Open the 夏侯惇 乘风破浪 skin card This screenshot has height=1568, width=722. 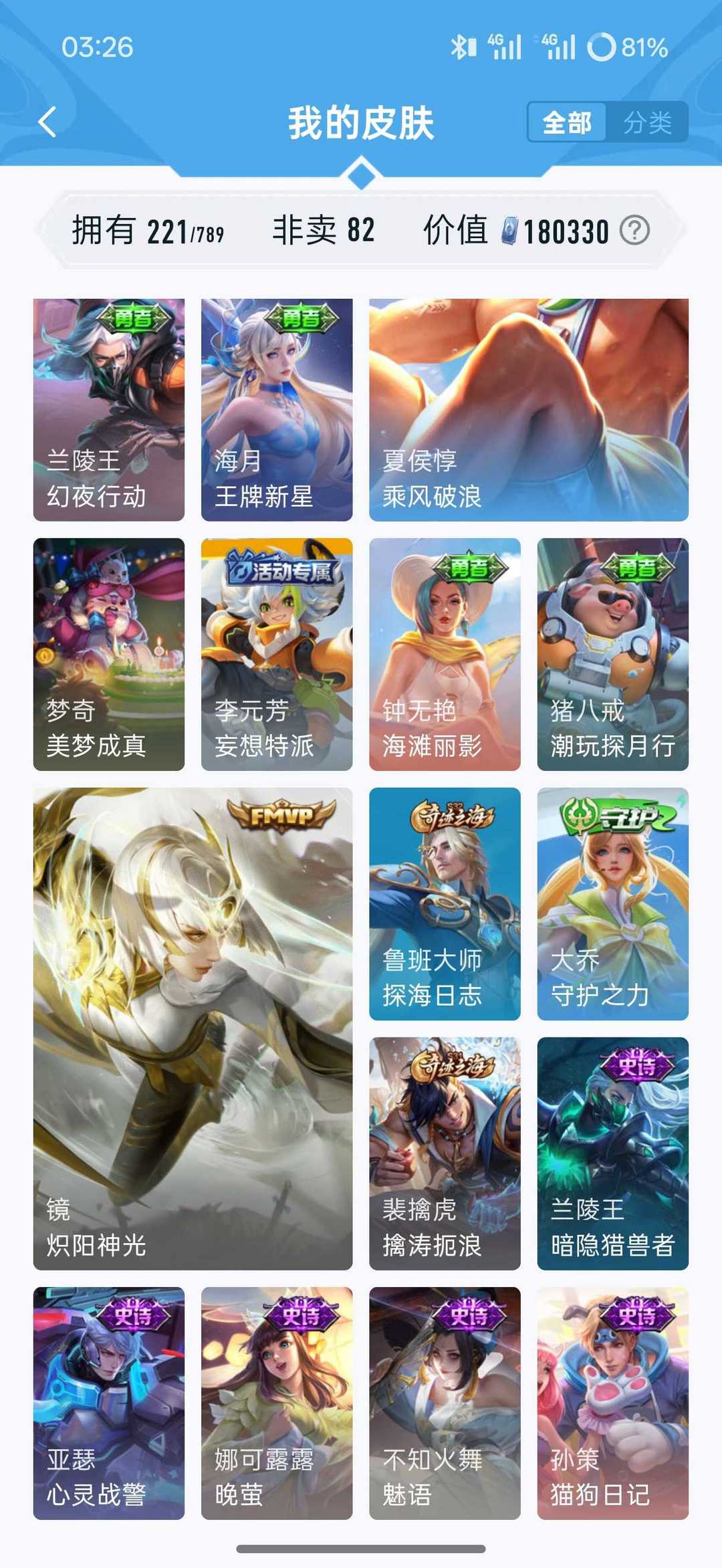click(x=528, y=407)
